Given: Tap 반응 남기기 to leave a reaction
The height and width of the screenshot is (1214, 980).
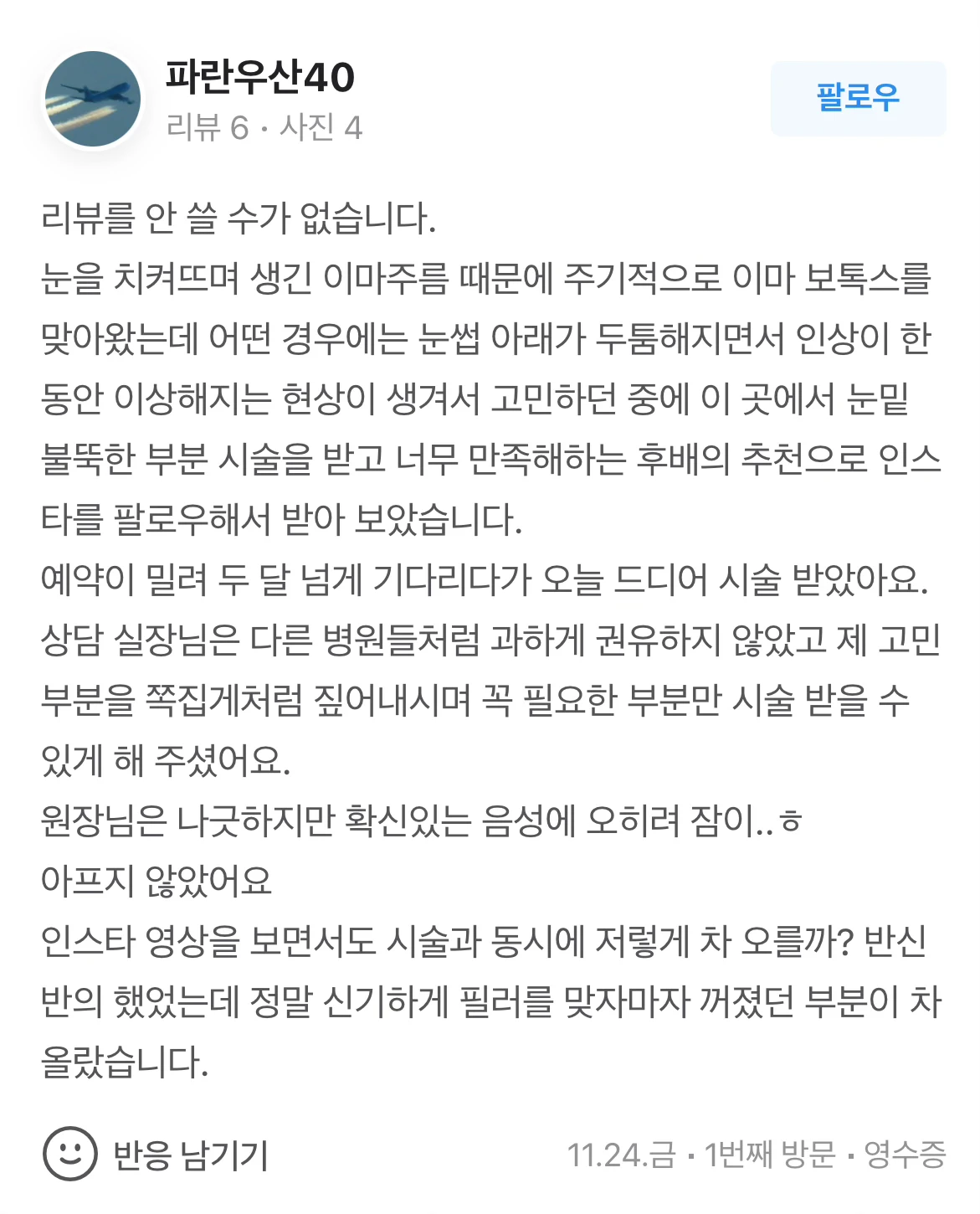Looking at the screenshot, I should tap(156, 1155).
